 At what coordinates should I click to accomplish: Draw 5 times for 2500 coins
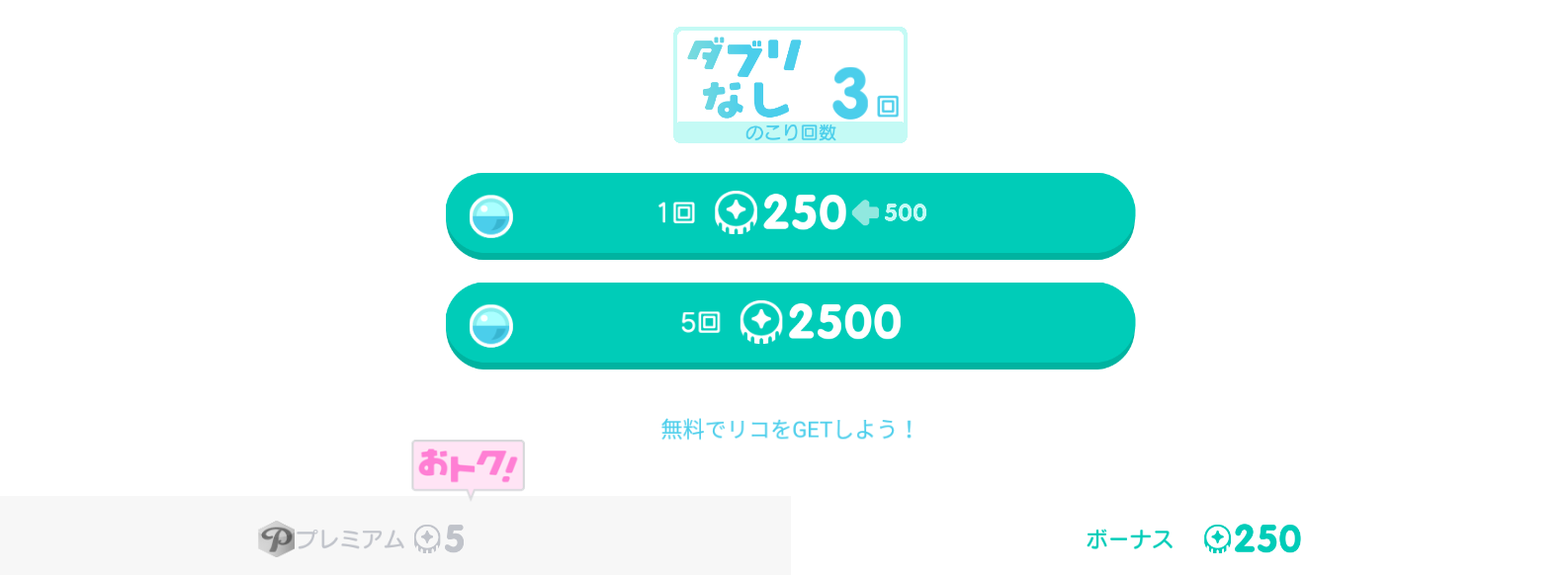[x=790, y=324]
